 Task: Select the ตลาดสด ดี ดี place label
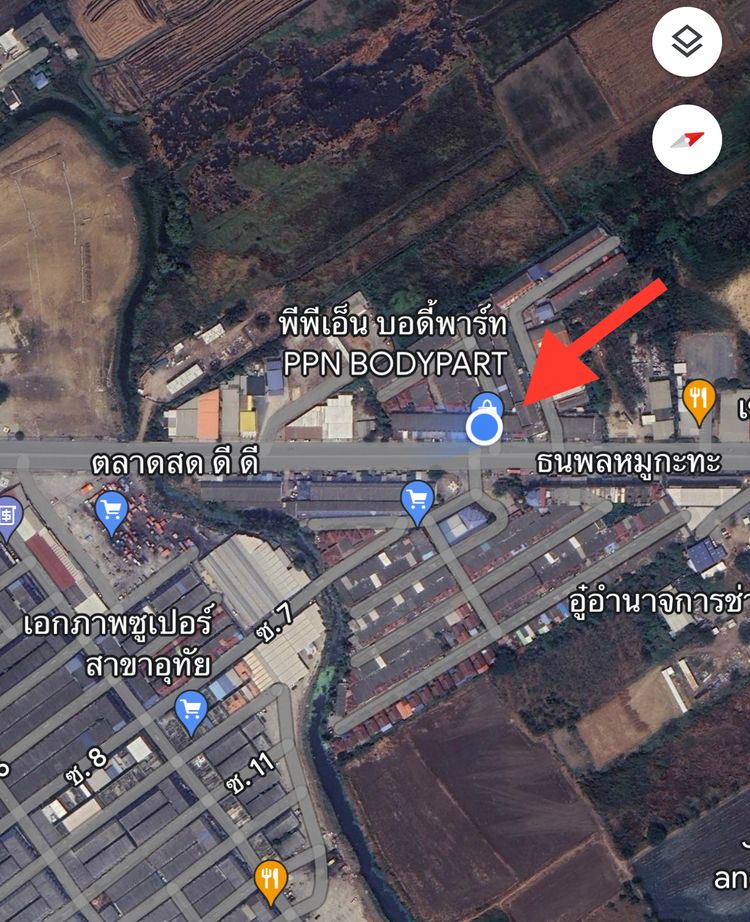[175, 463]
